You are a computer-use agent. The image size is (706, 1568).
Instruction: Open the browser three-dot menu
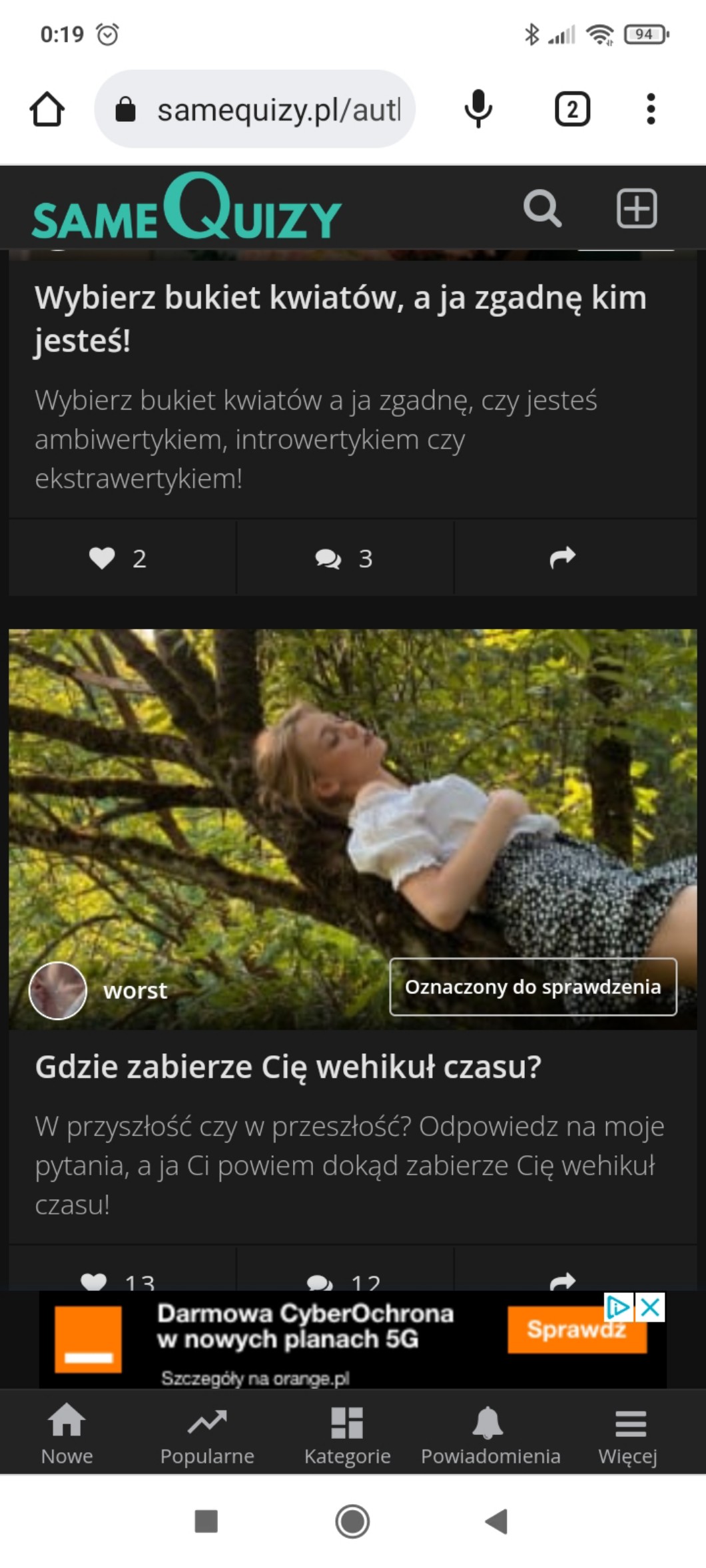pyautogui.click(x=651, y=109)
